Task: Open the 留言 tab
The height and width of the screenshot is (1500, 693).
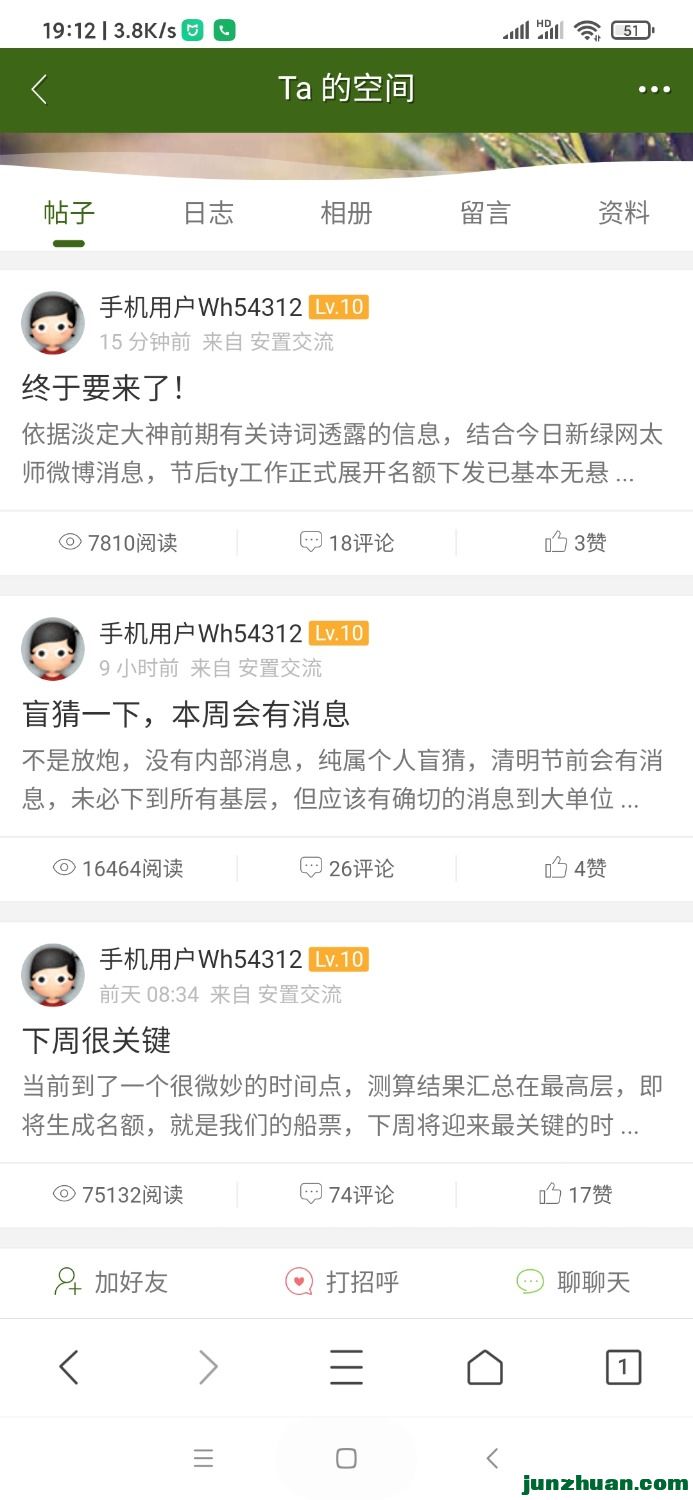Action: pyautogui.click(x=485, y=213)
